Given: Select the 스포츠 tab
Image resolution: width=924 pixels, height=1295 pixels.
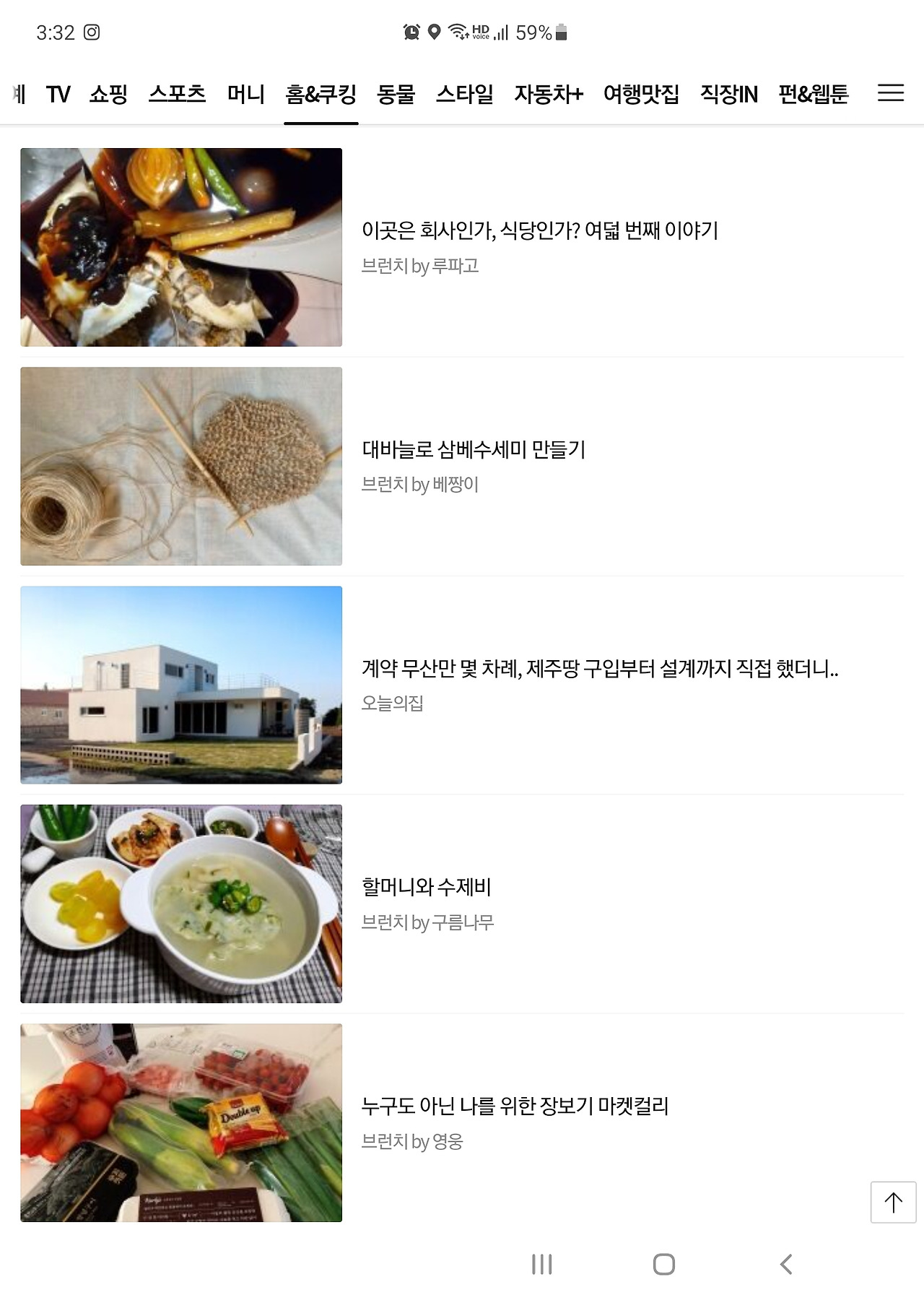Looking at the screenshot, I should click(177, 95).
